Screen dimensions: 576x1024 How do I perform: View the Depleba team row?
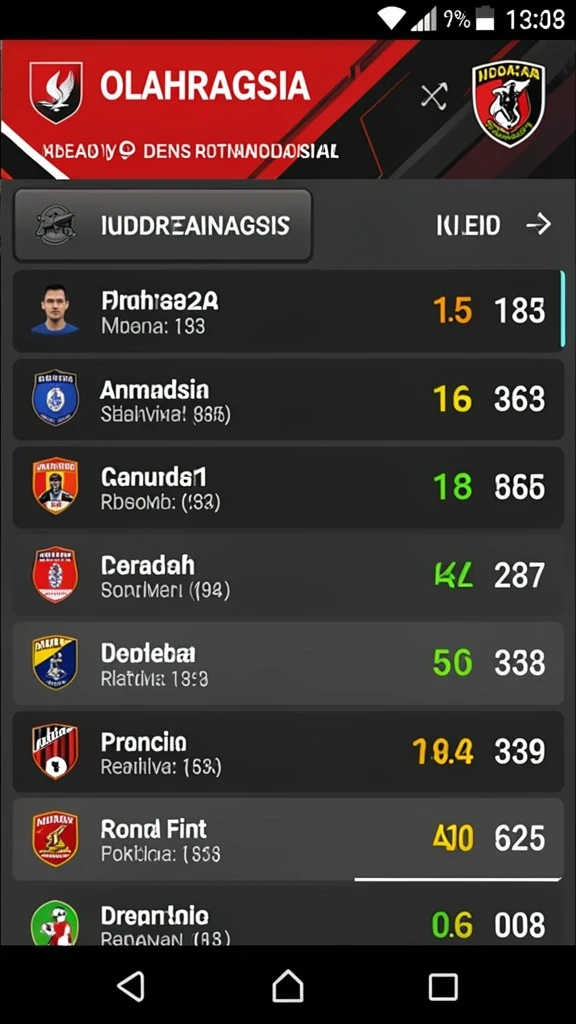click(x=289, y=663)
